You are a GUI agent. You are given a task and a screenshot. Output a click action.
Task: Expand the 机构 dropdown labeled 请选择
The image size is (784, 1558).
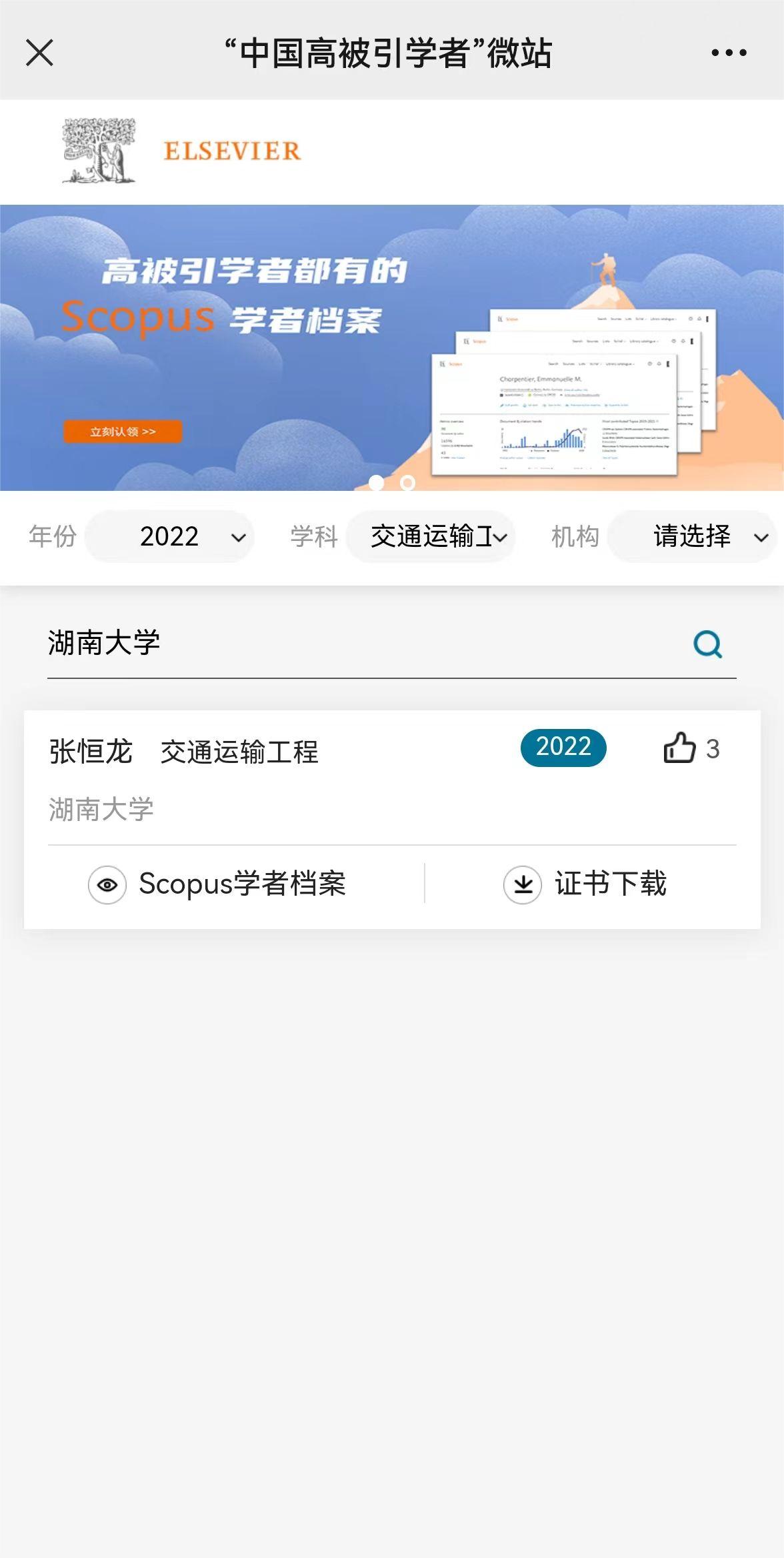pyautogui.click(x=691, y=537)
